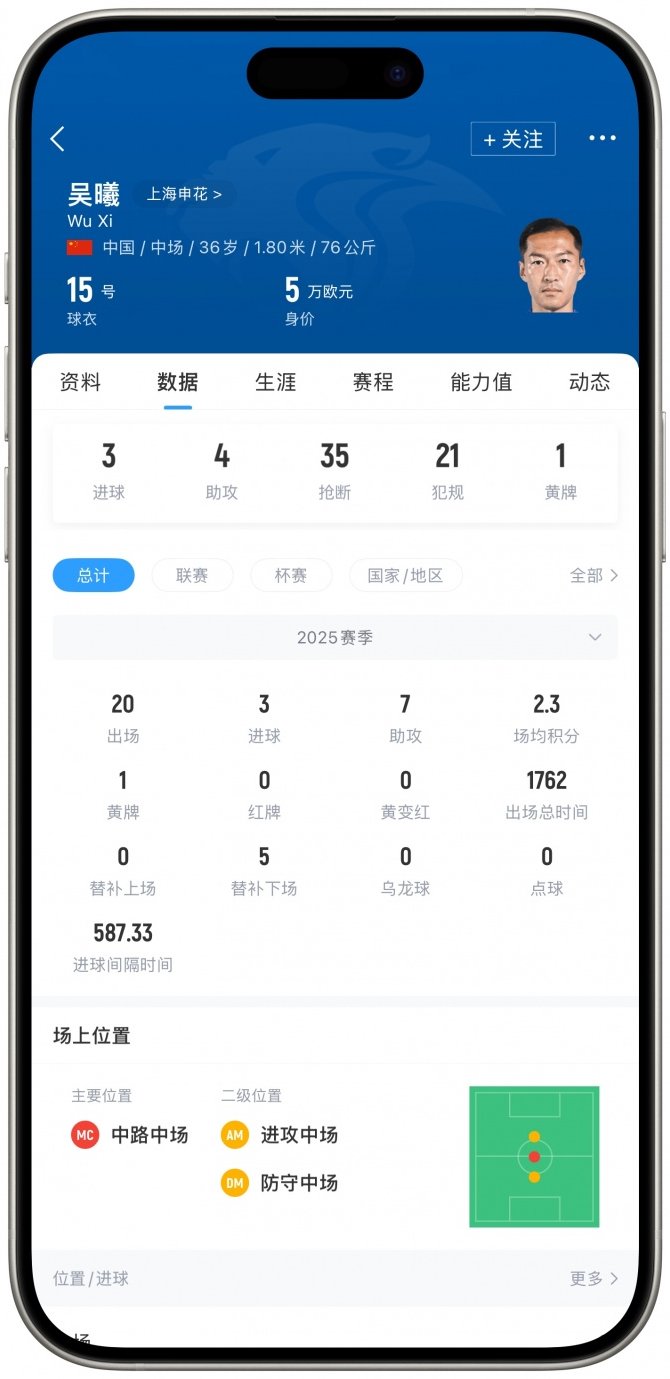This screenshot has height=1379, width=670.
Task: Select the 数据 tab
Action: tap(178, 382)
